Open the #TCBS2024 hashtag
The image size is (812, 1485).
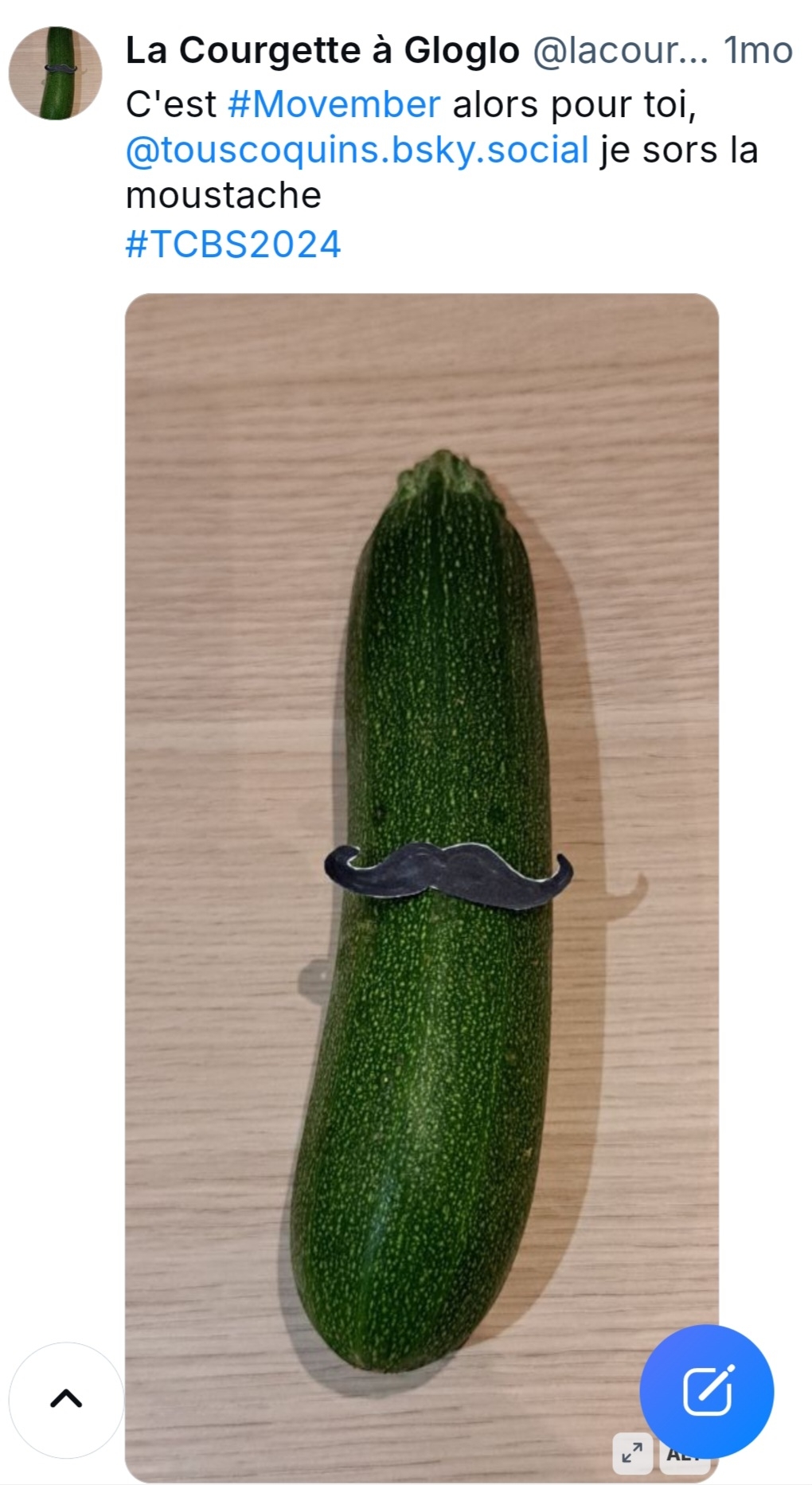tap(233, 244)
